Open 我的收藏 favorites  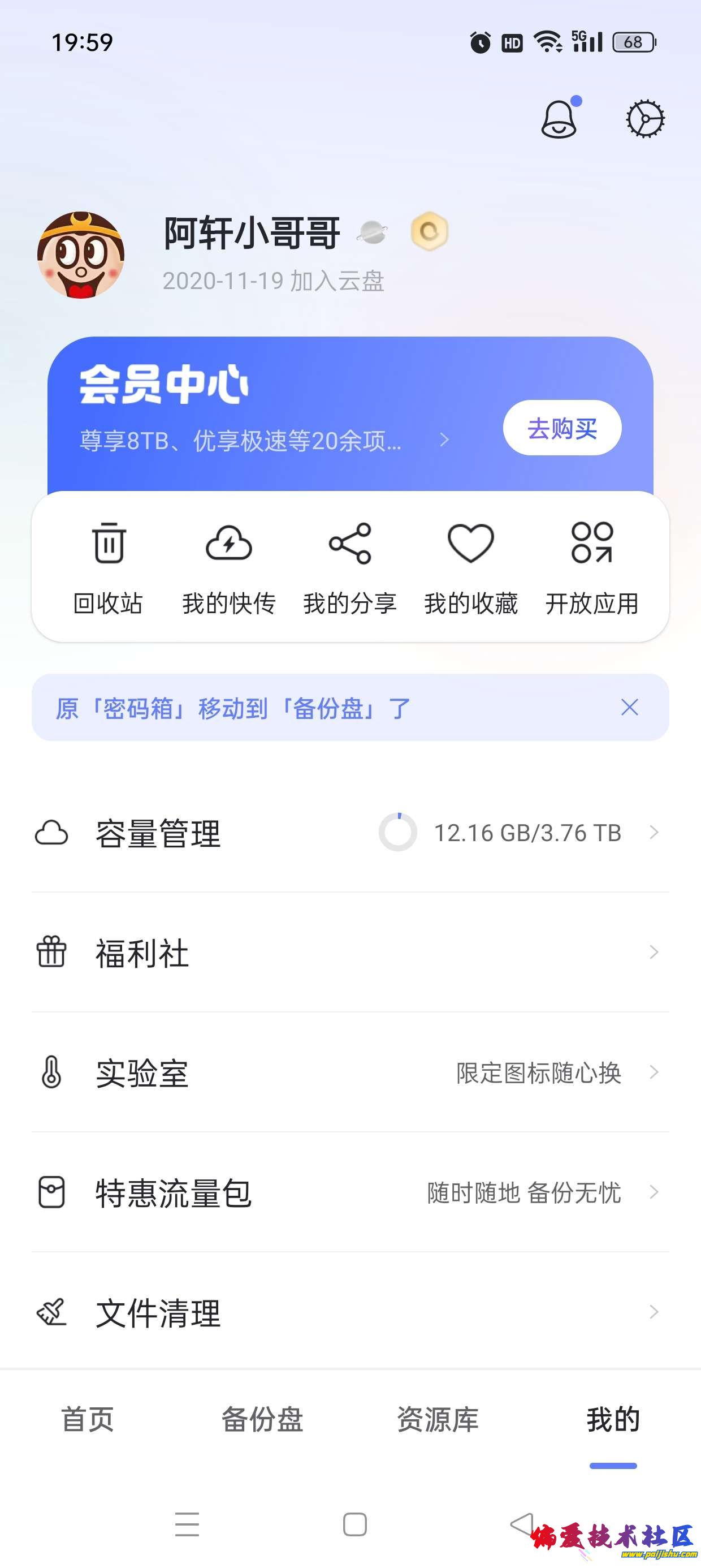470,546
